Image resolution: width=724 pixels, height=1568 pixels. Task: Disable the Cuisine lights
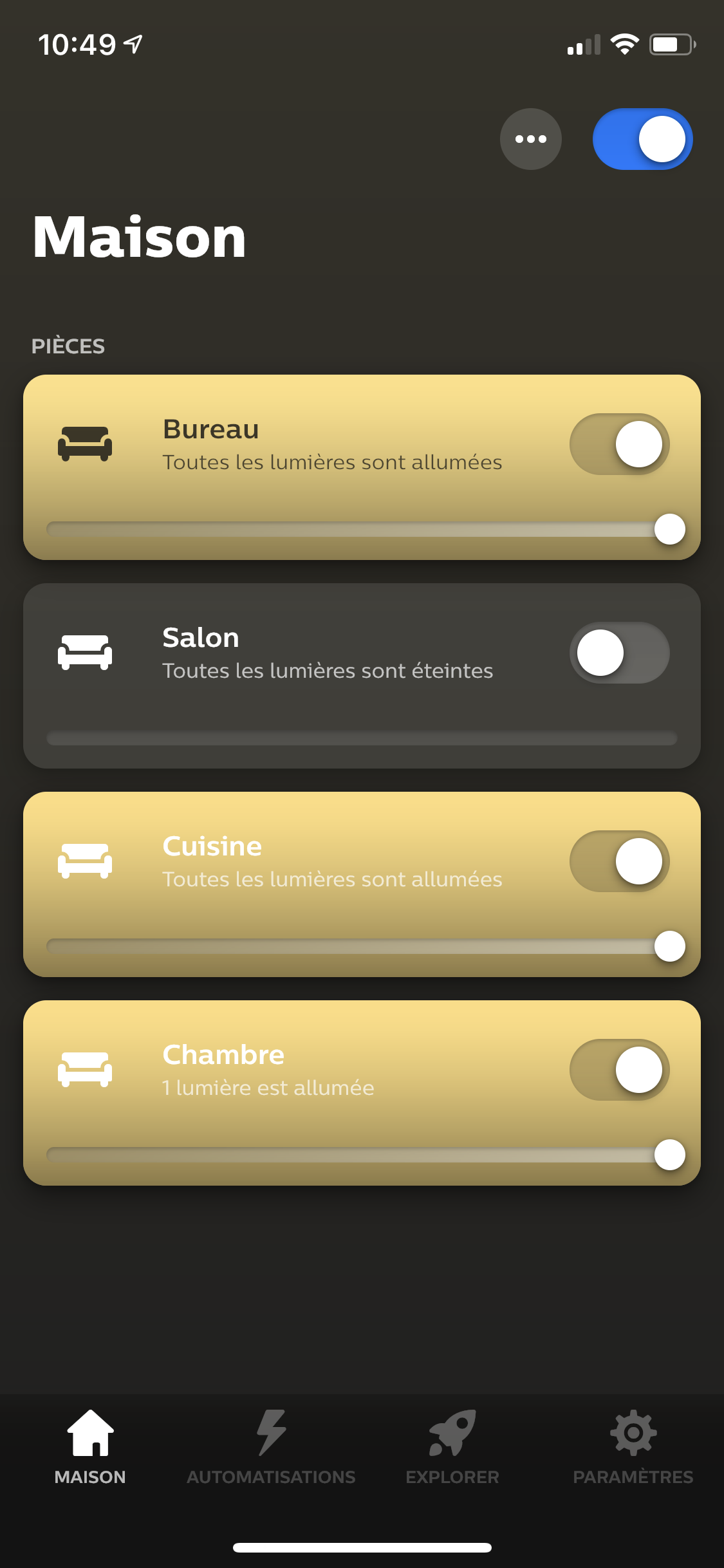pyautogui.click(x=619, y=861)
